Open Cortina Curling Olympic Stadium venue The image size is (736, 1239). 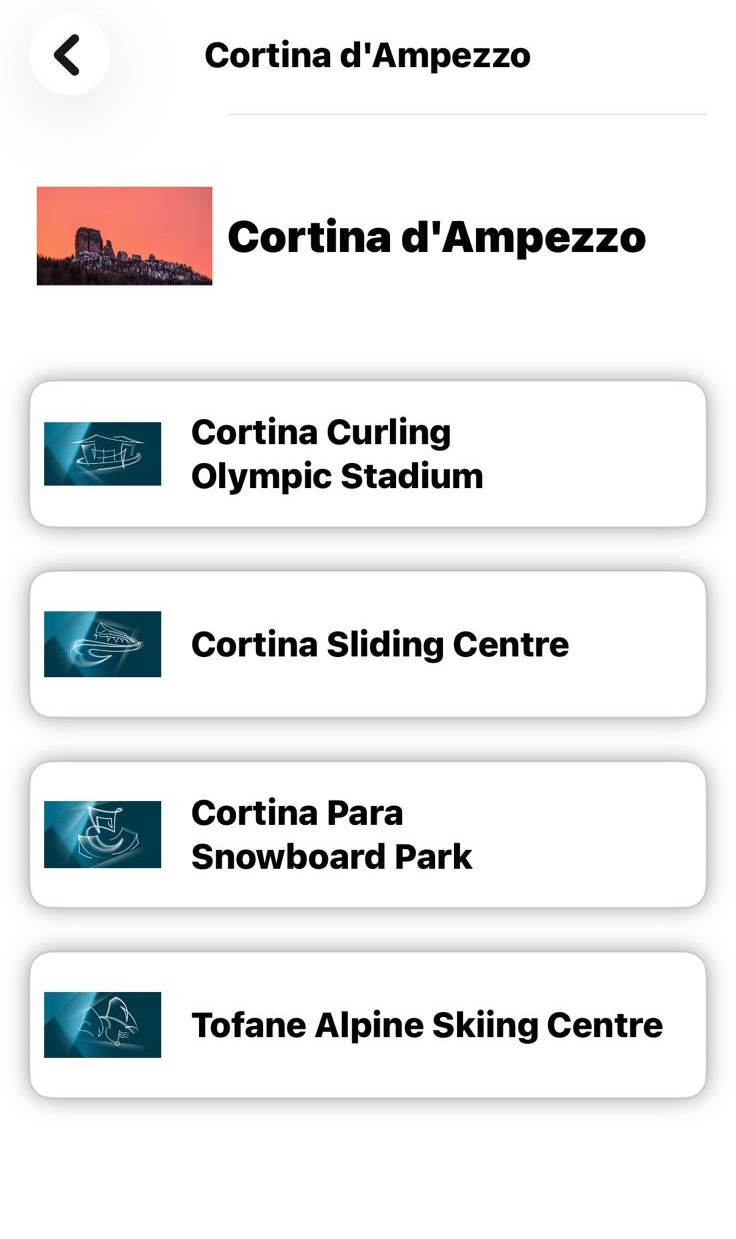[x=367, y=454]
